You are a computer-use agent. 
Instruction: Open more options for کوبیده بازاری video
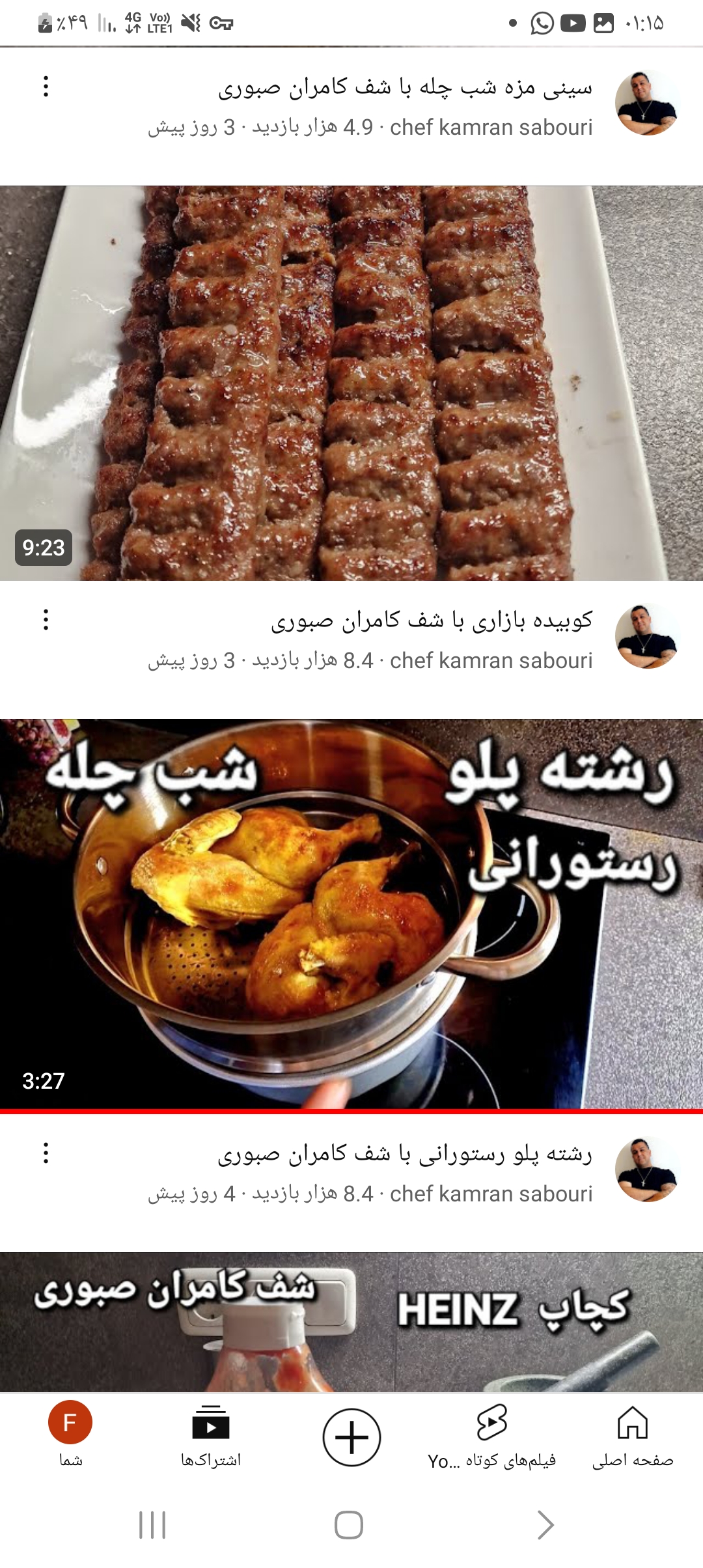46,620
